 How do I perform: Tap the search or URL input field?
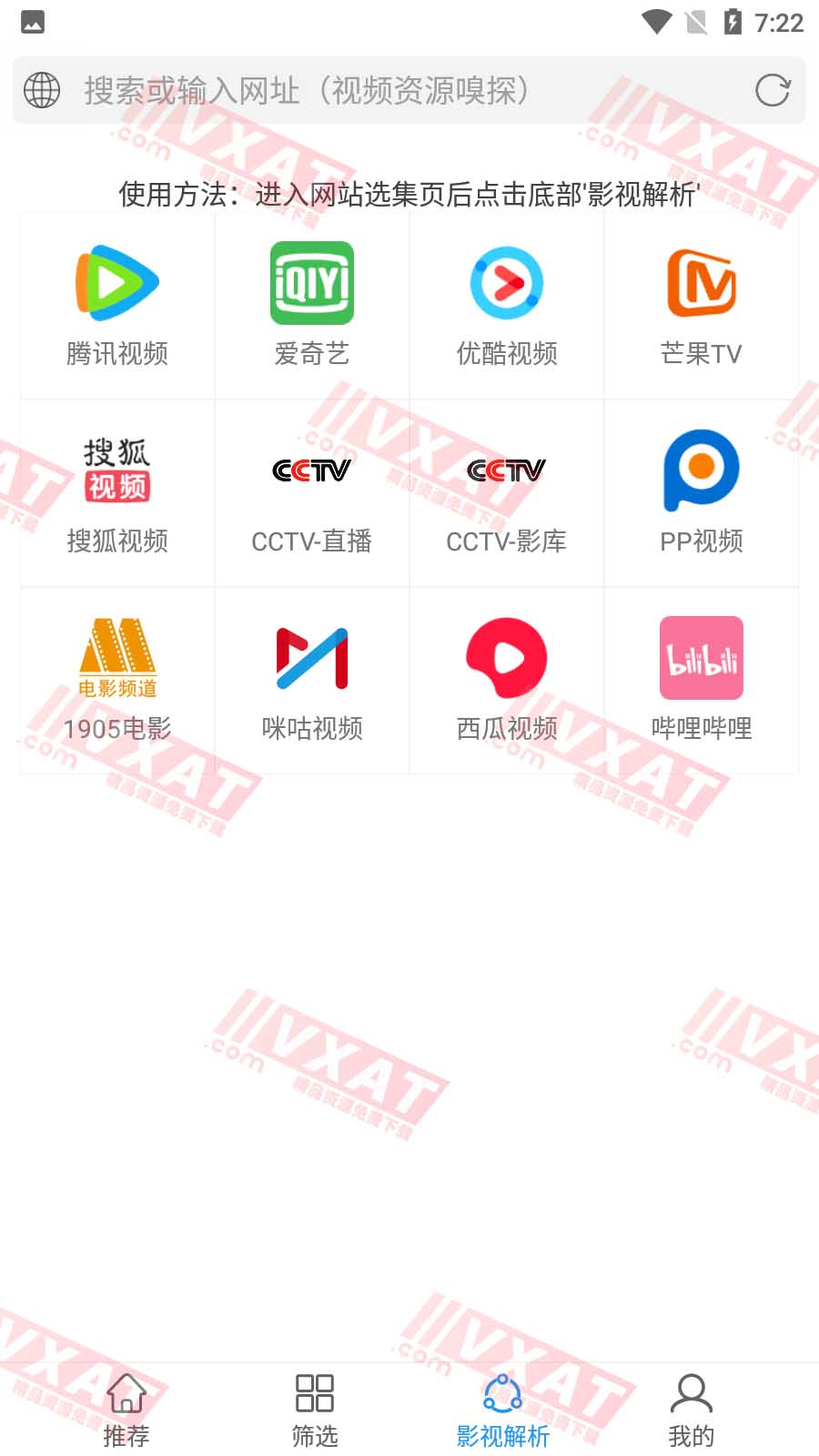[x=400, y=90]
